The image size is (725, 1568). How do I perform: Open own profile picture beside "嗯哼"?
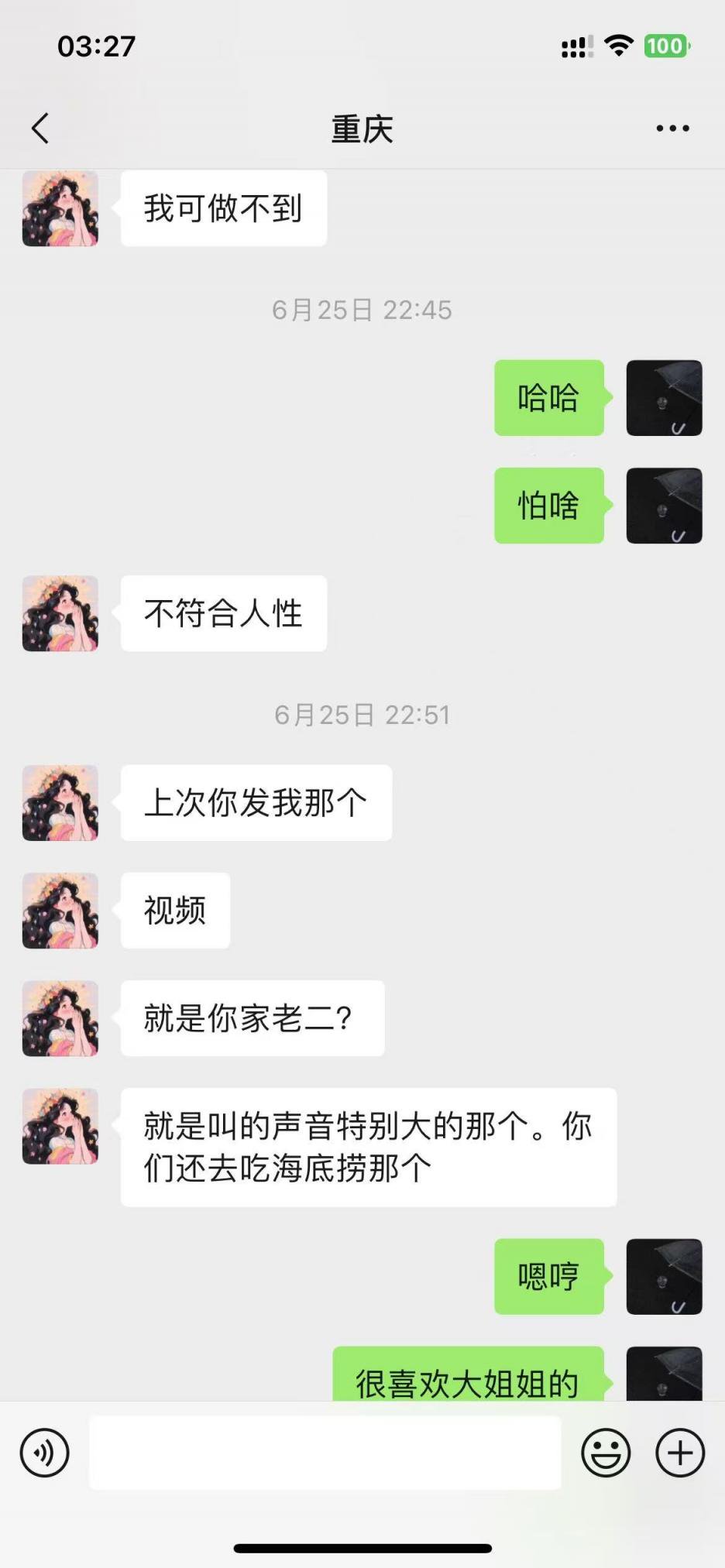tap(664, 1276)
